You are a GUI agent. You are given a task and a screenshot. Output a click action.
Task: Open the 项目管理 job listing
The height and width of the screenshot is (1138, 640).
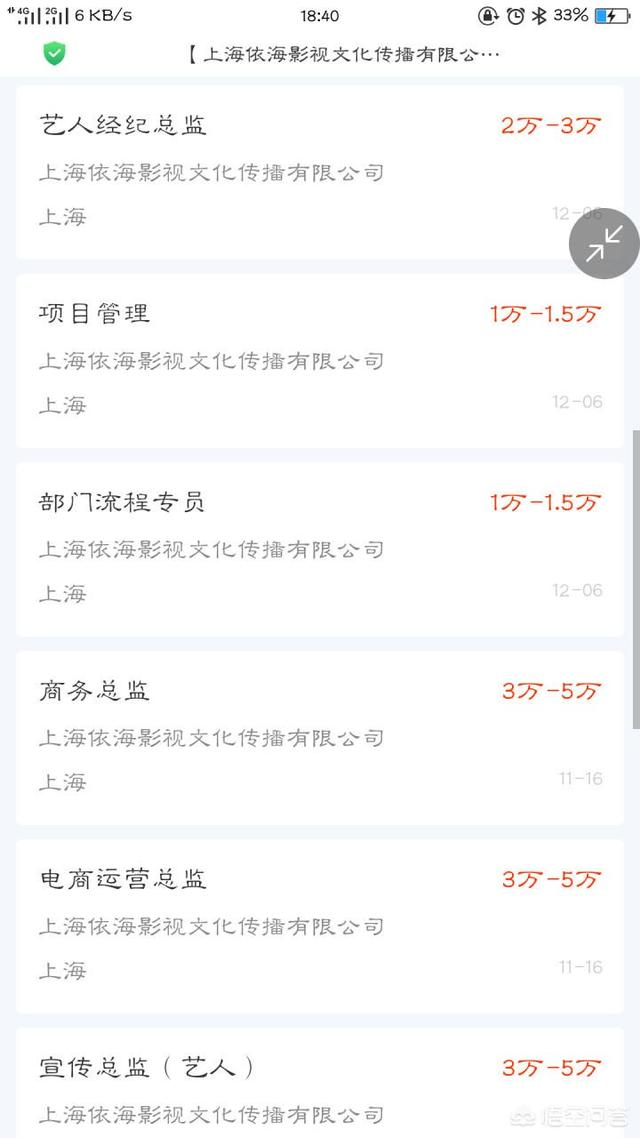click(x=320, y=361)
